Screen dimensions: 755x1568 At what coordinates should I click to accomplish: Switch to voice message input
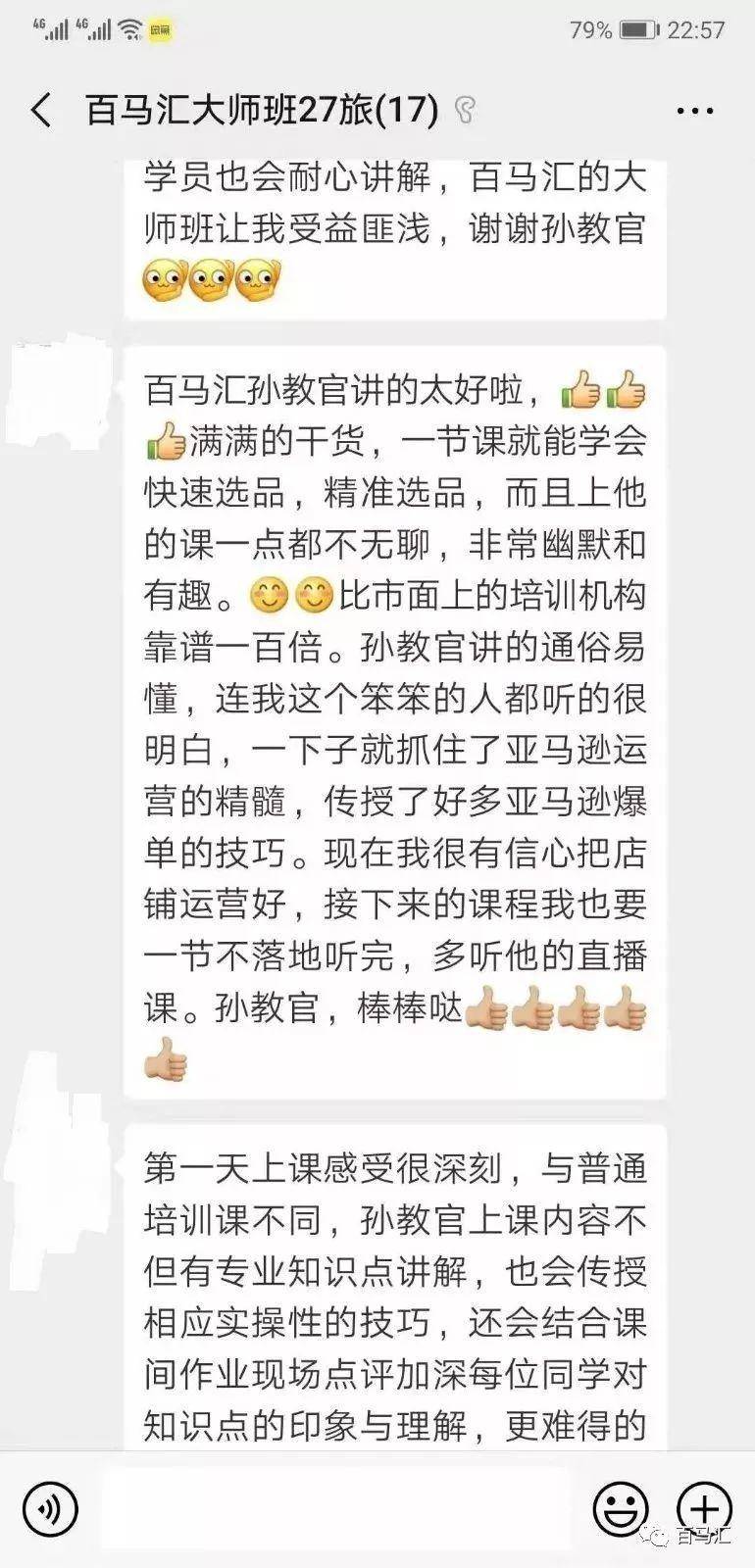point(50,1507)
